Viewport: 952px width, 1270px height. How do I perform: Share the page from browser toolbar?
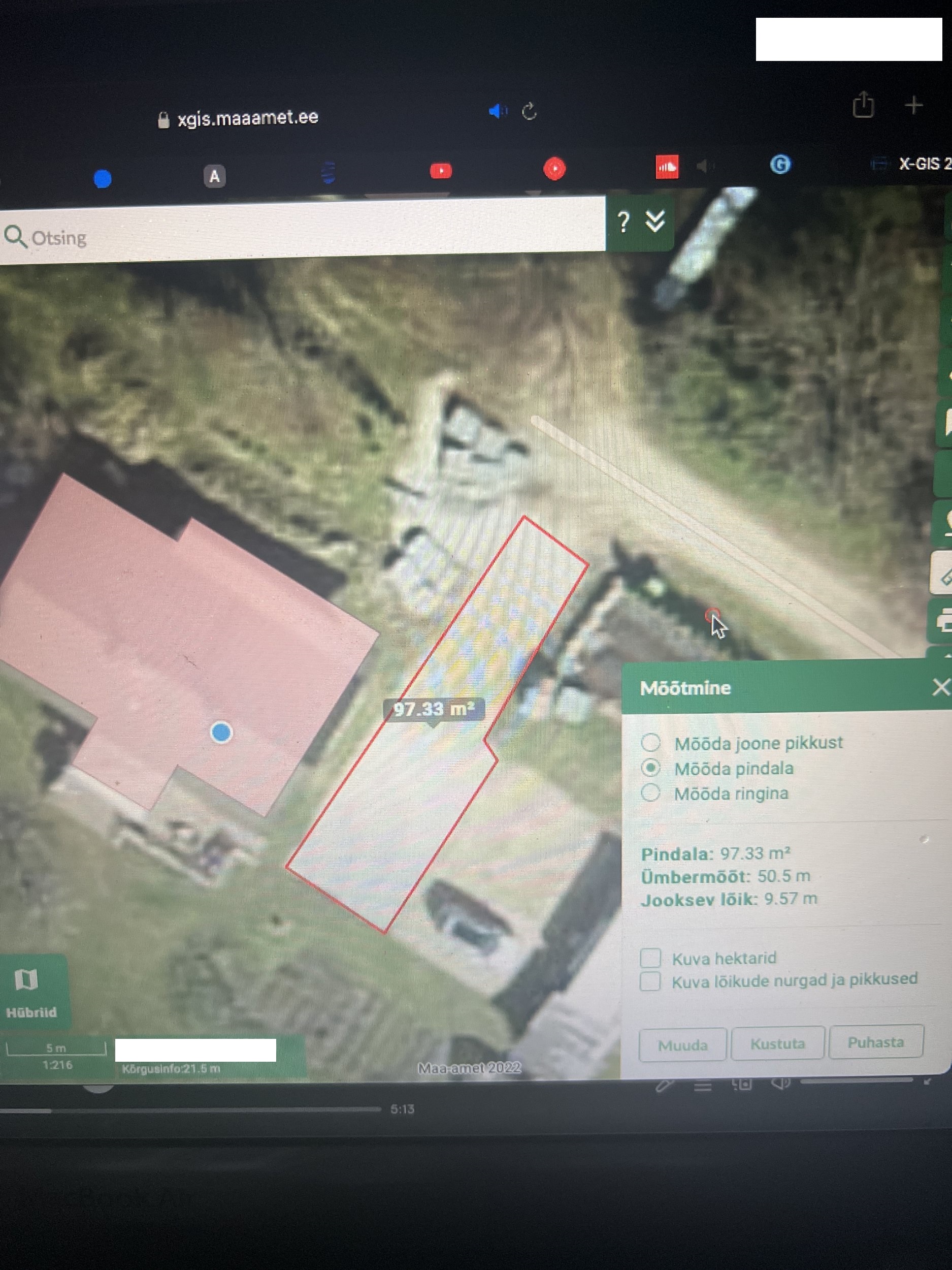(863, 106)
